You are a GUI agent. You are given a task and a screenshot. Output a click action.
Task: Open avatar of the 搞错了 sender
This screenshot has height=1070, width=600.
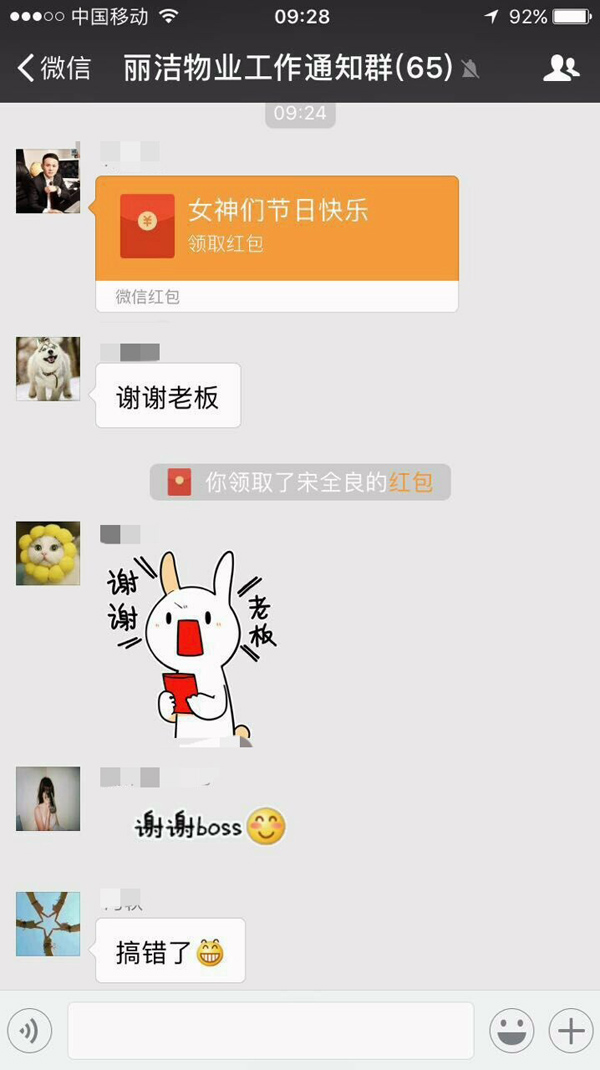click(48, 924)
